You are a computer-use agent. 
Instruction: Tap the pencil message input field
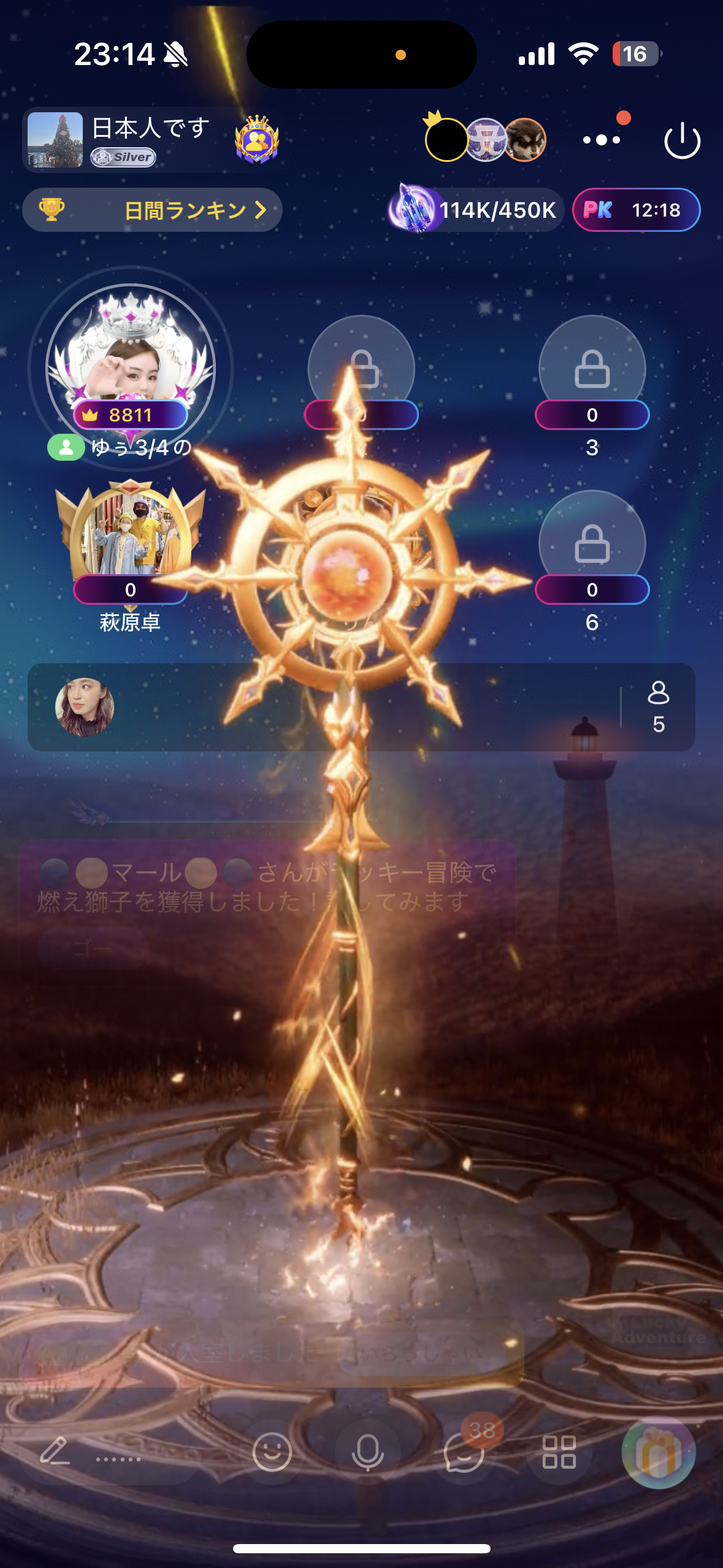(110, 1452)
